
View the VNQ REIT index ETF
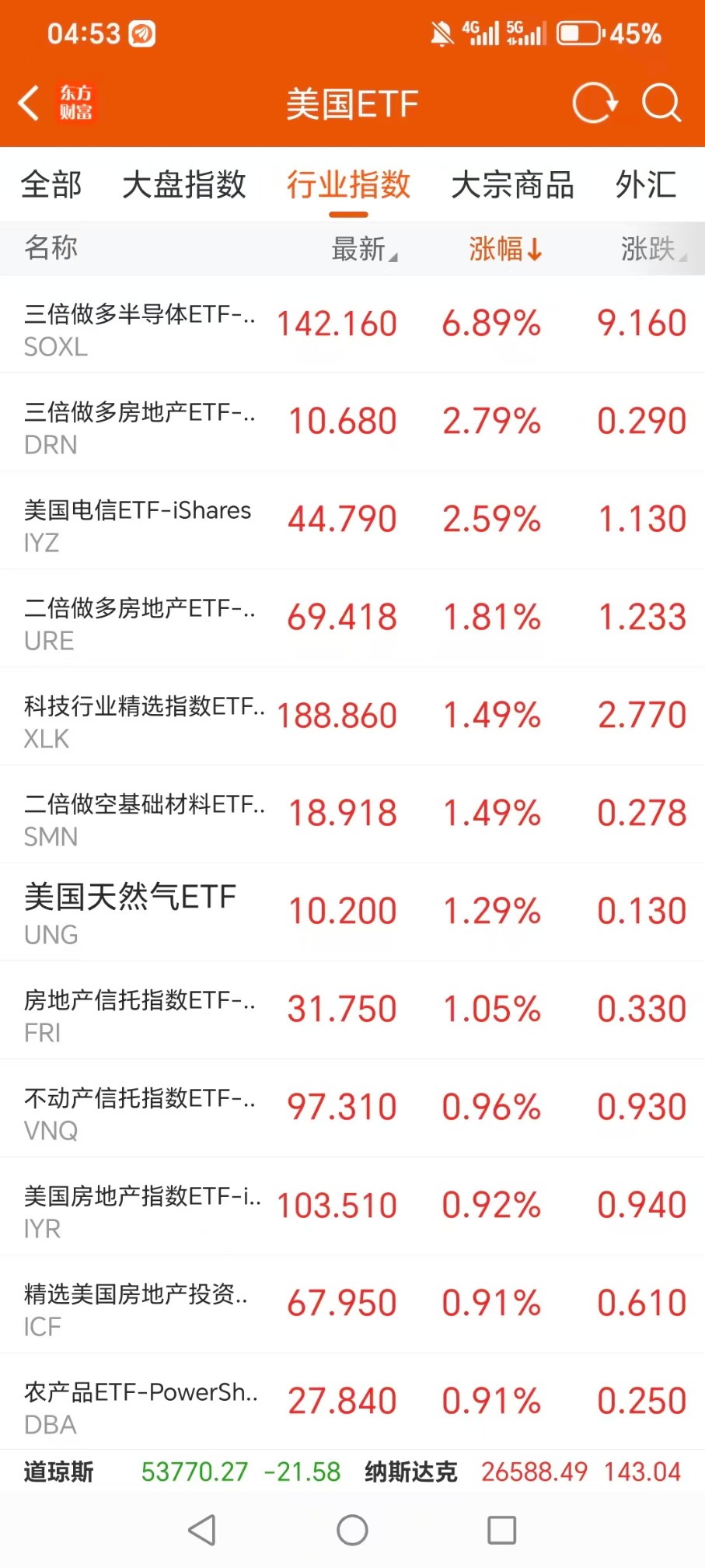352,1108
